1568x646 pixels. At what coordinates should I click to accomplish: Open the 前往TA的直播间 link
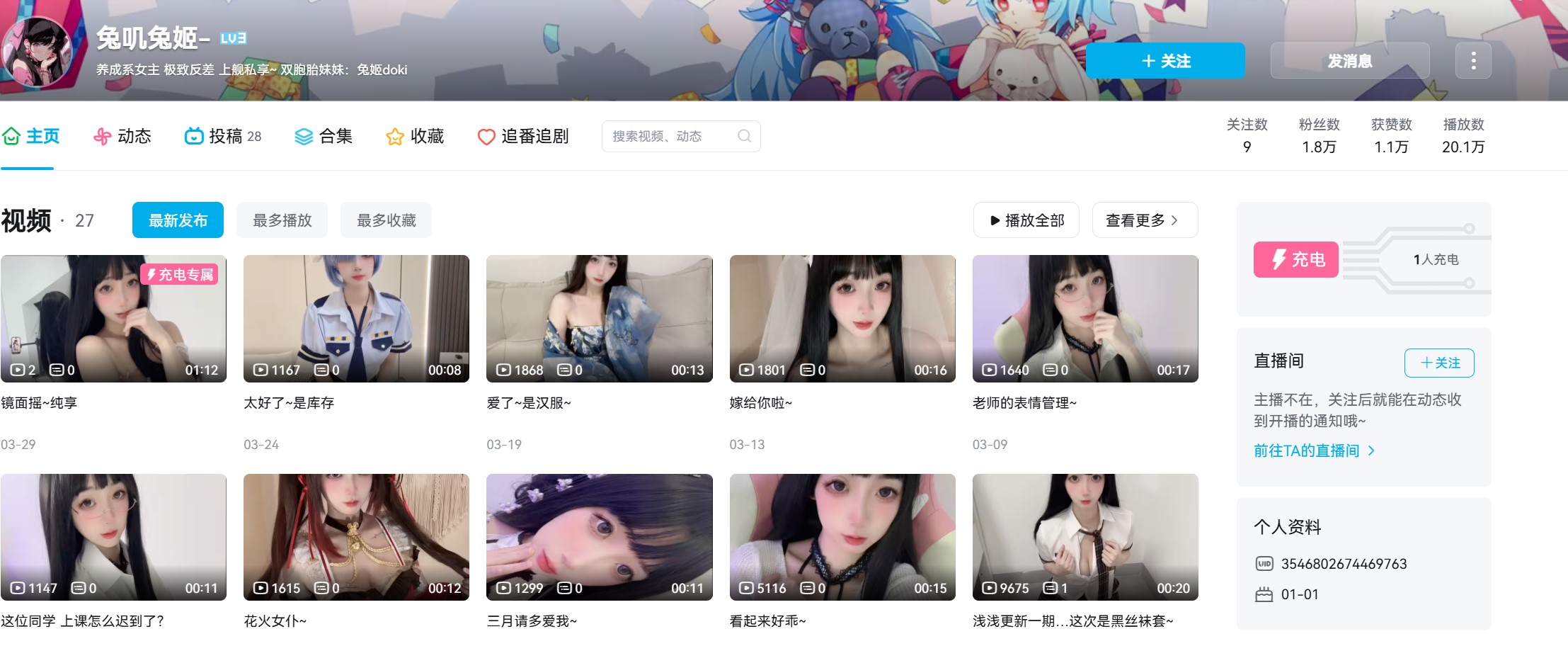tap(1313, 450)
